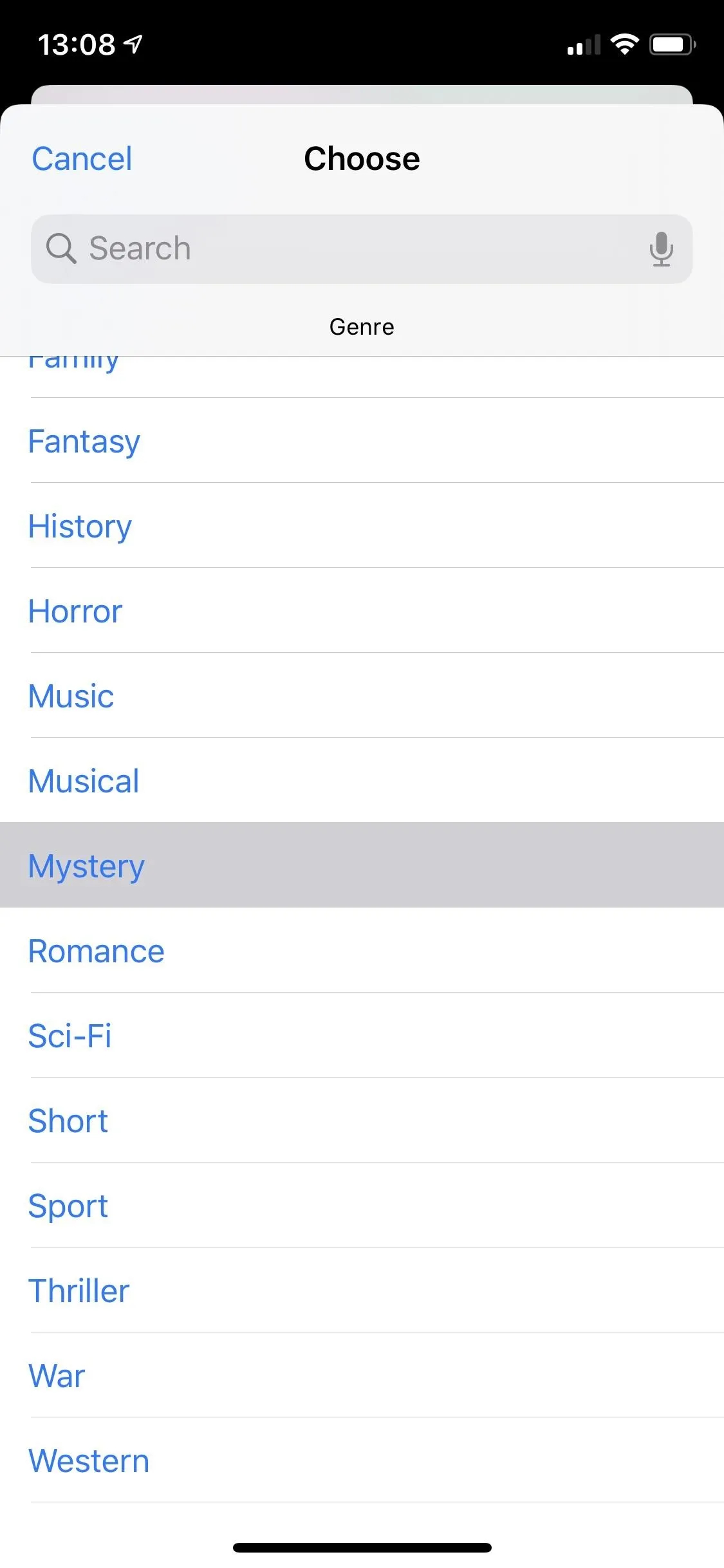The width and height of the screenshot is (724, 1568).
Task: Pick the Thriller genre
Action: pyautogui.click(x=362, y=1291)
